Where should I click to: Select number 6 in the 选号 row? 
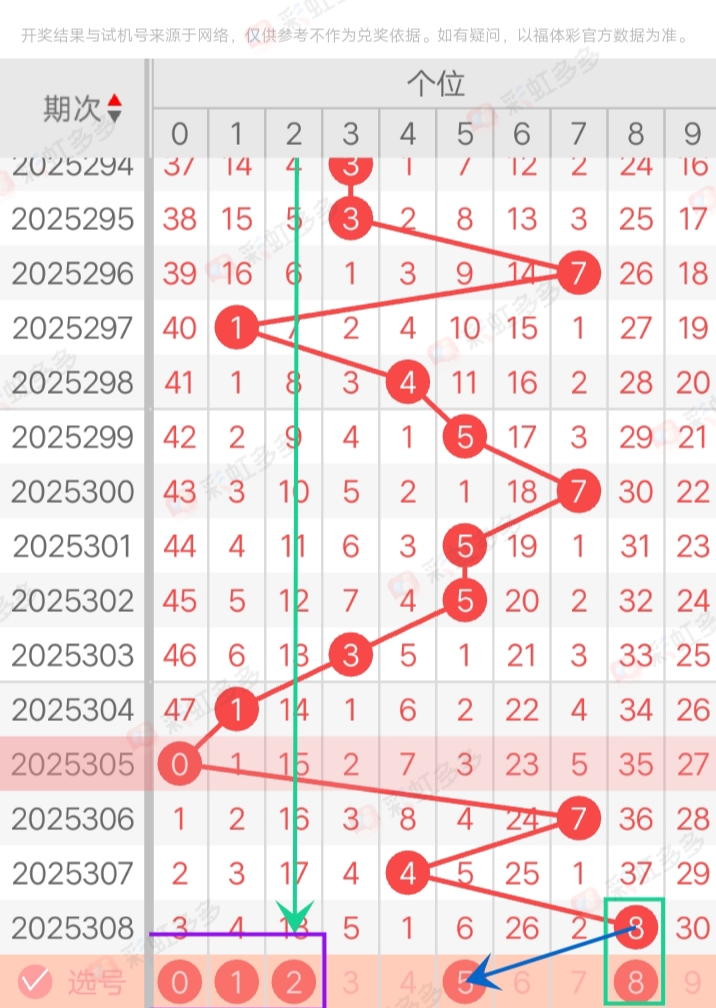[522, 982]
